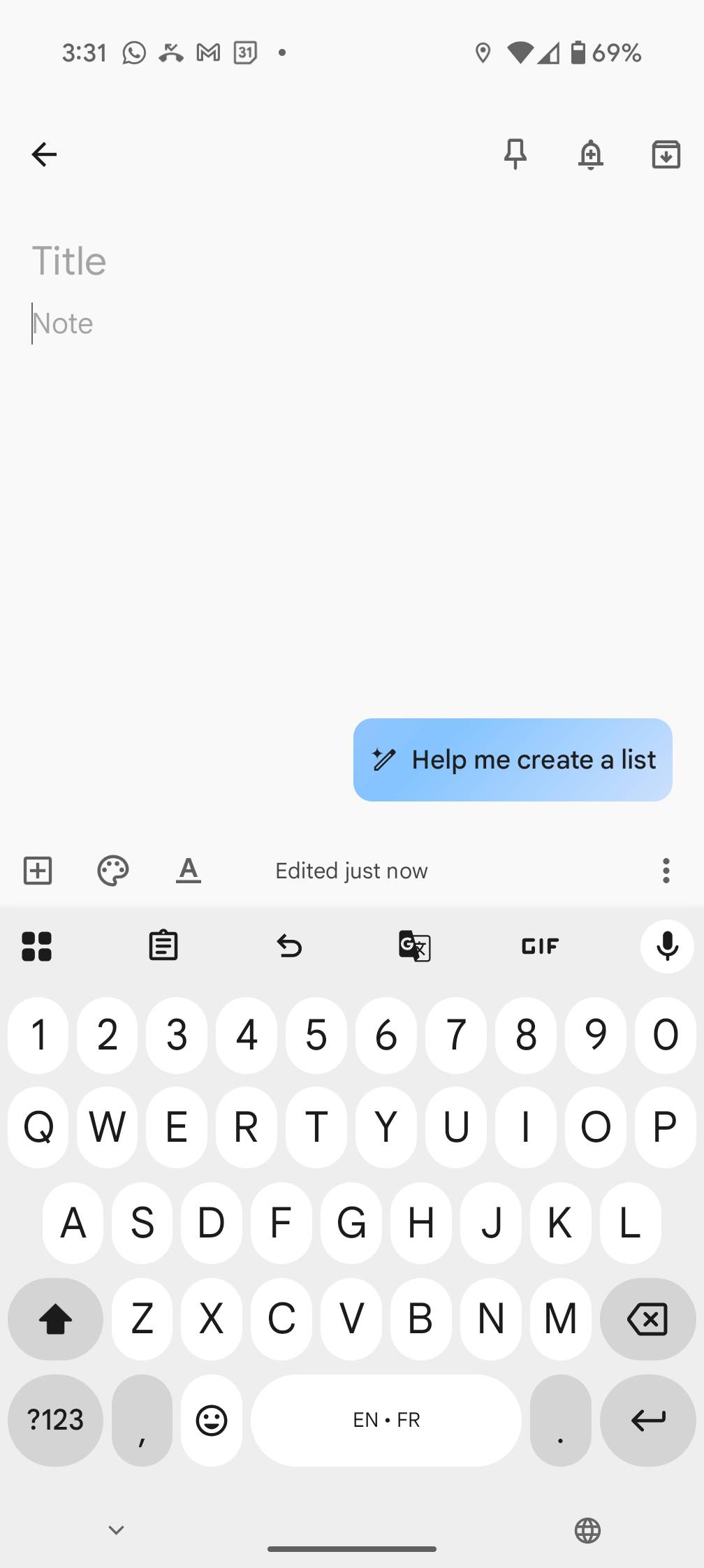Add a reminder to this note

coord(590,154)
